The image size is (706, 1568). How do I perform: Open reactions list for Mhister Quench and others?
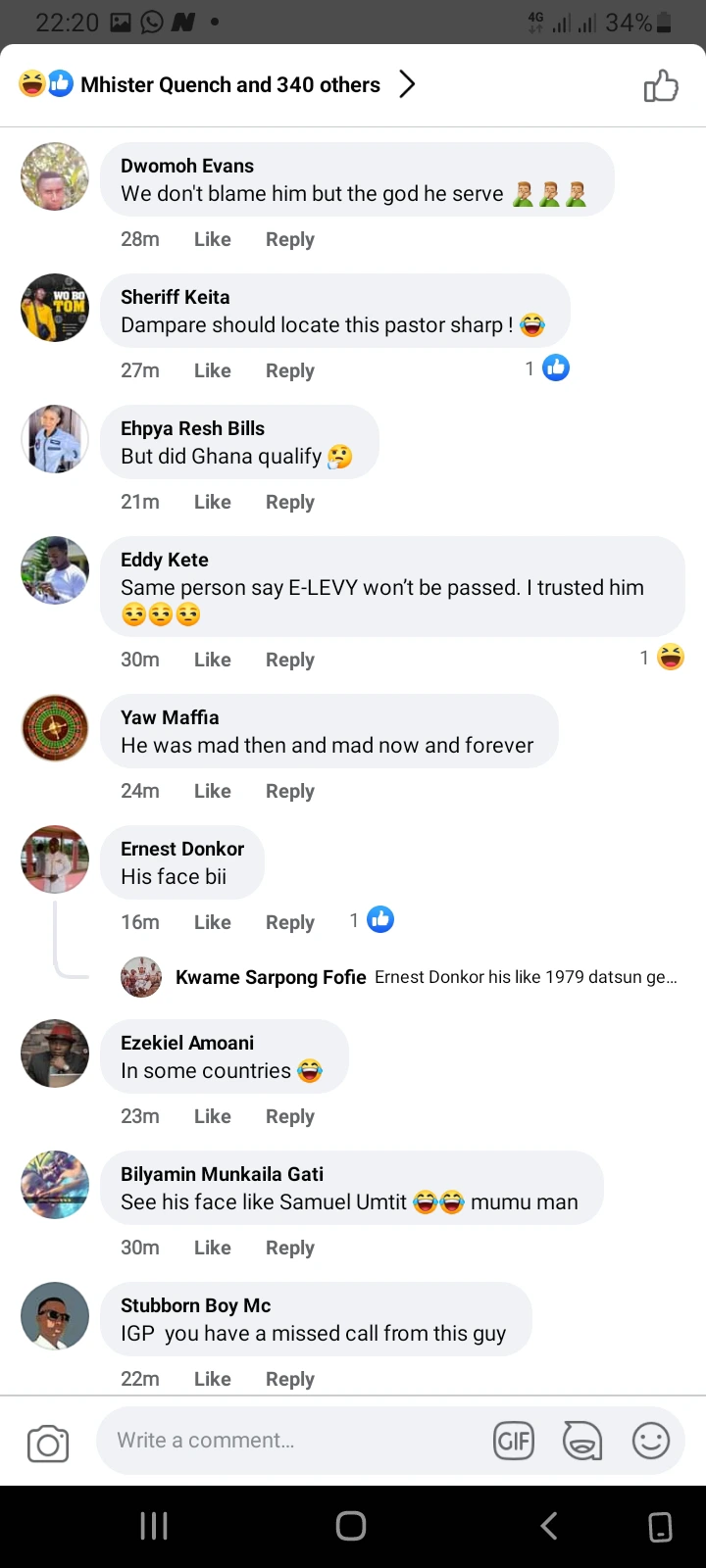tap(229, 85)
